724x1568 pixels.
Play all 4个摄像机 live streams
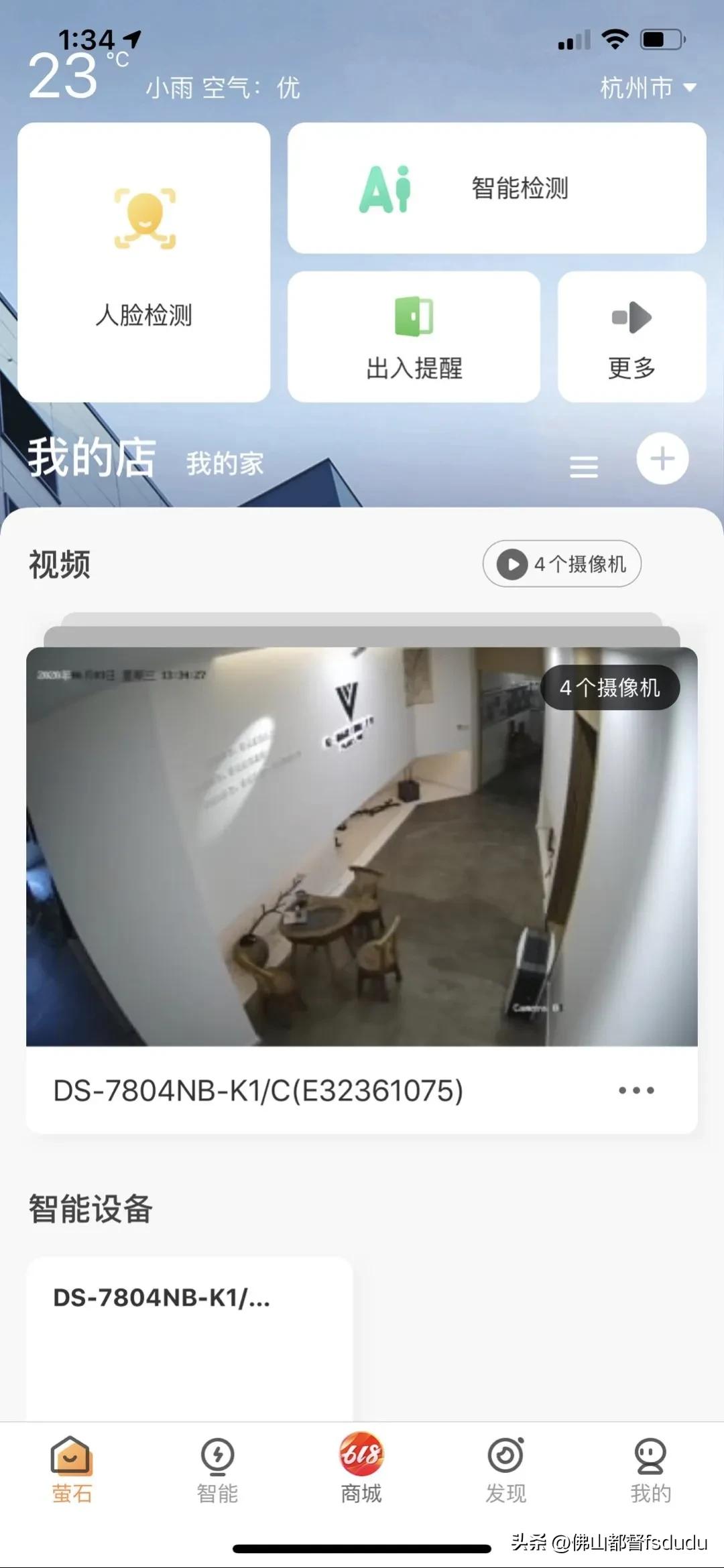(x=561, y=564)
